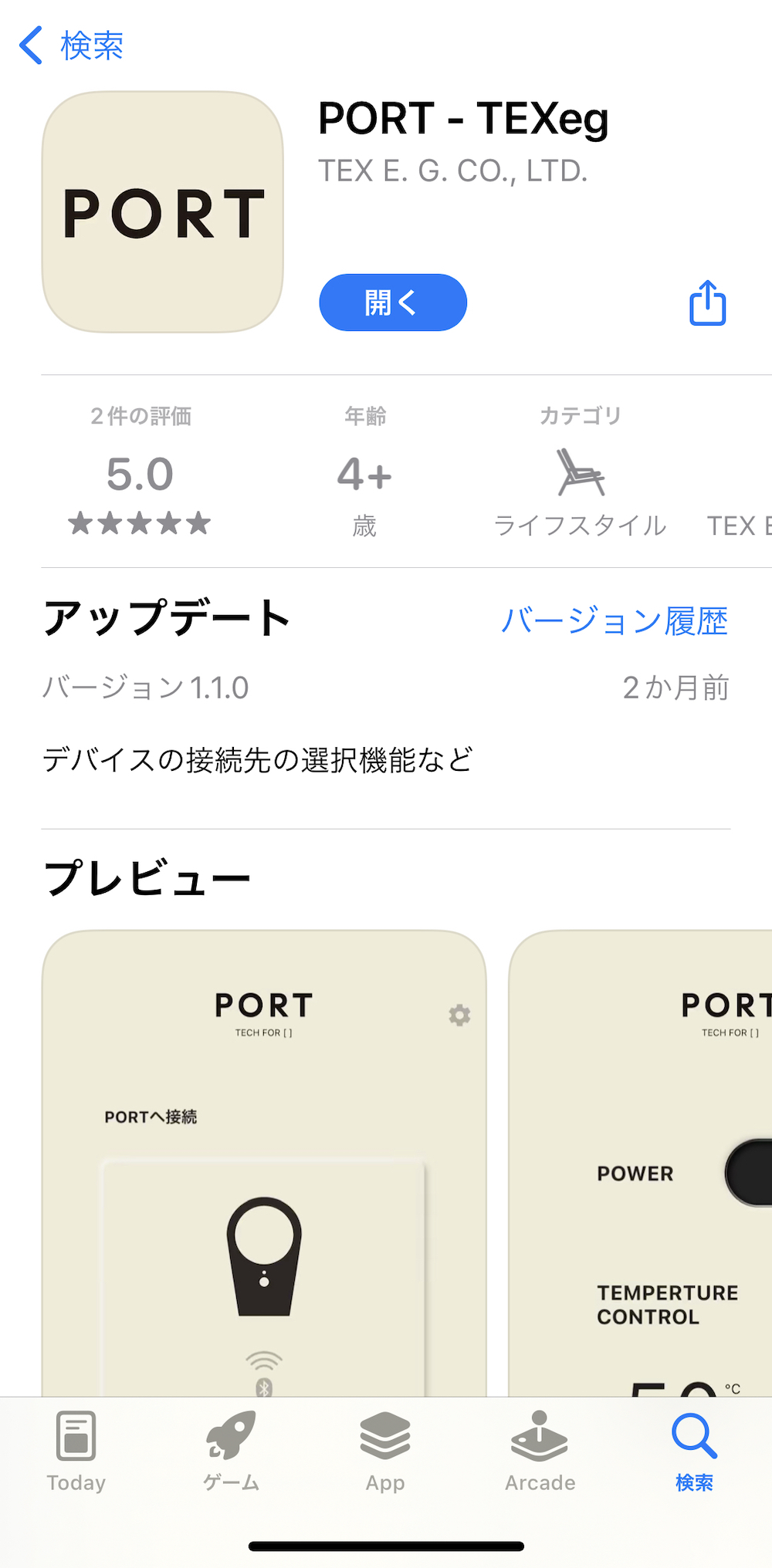Tap the newspaper icon for Today
Viewport: 772px width, 1568px height.
pos(75,1438)
